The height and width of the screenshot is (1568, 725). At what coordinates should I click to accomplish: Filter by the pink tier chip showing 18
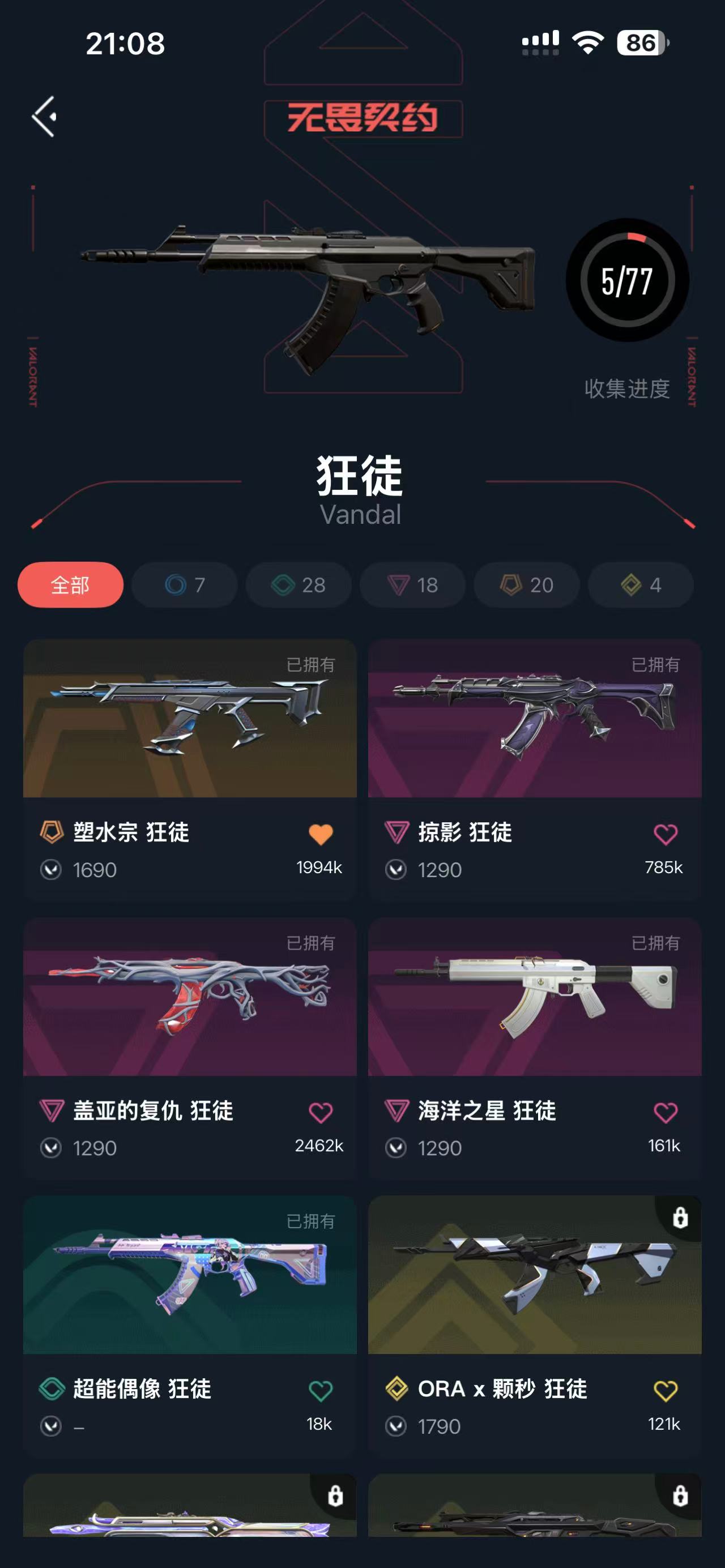coord(413,585)
